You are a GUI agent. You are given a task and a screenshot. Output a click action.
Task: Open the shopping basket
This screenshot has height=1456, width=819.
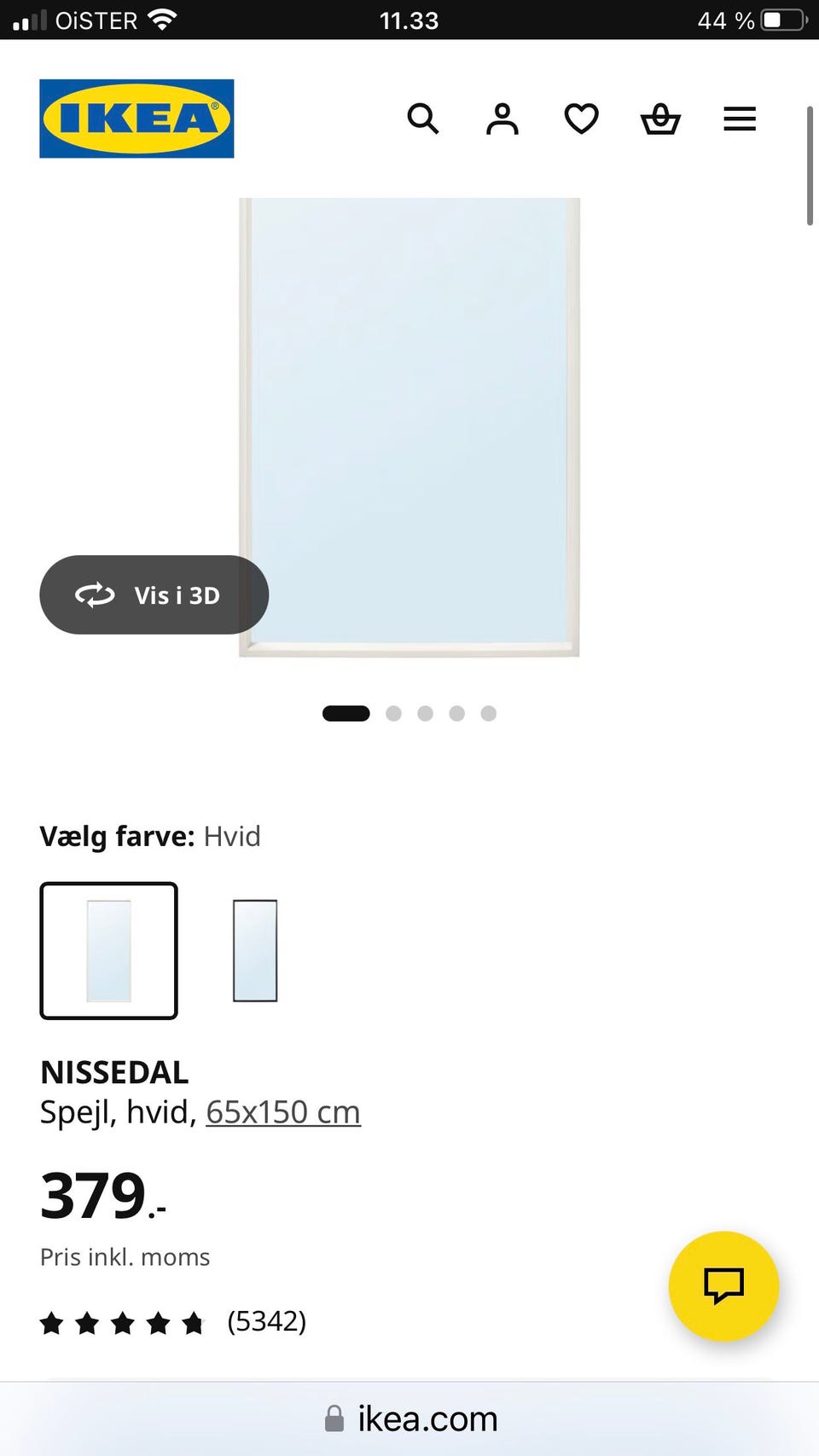click(x=659, y=119)
